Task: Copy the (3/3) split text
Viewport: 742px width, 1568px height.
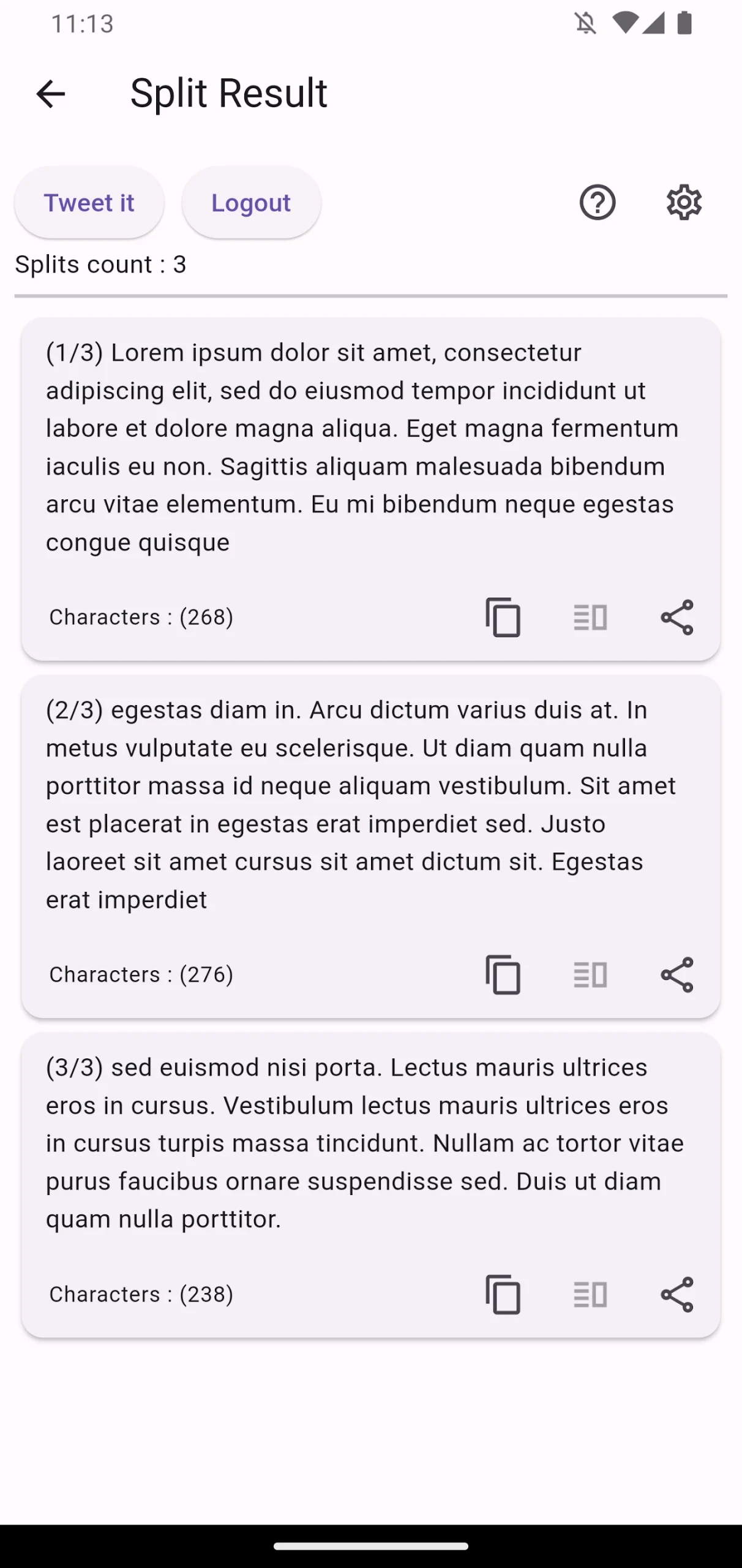Action: tap(503, 1294)
